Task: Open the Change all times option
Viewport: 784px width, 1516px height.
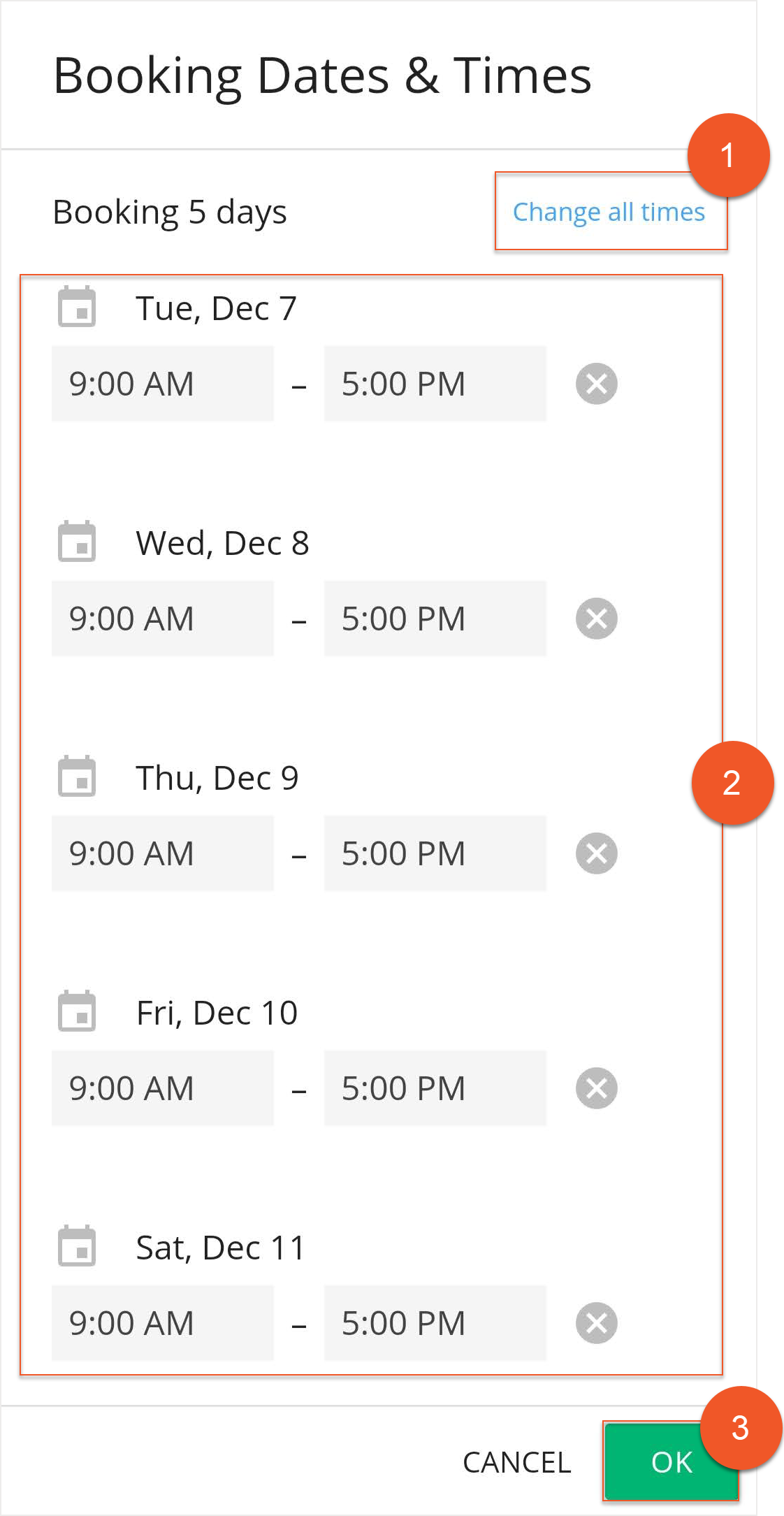Action: pyautogui.click(x=609, y=212)
